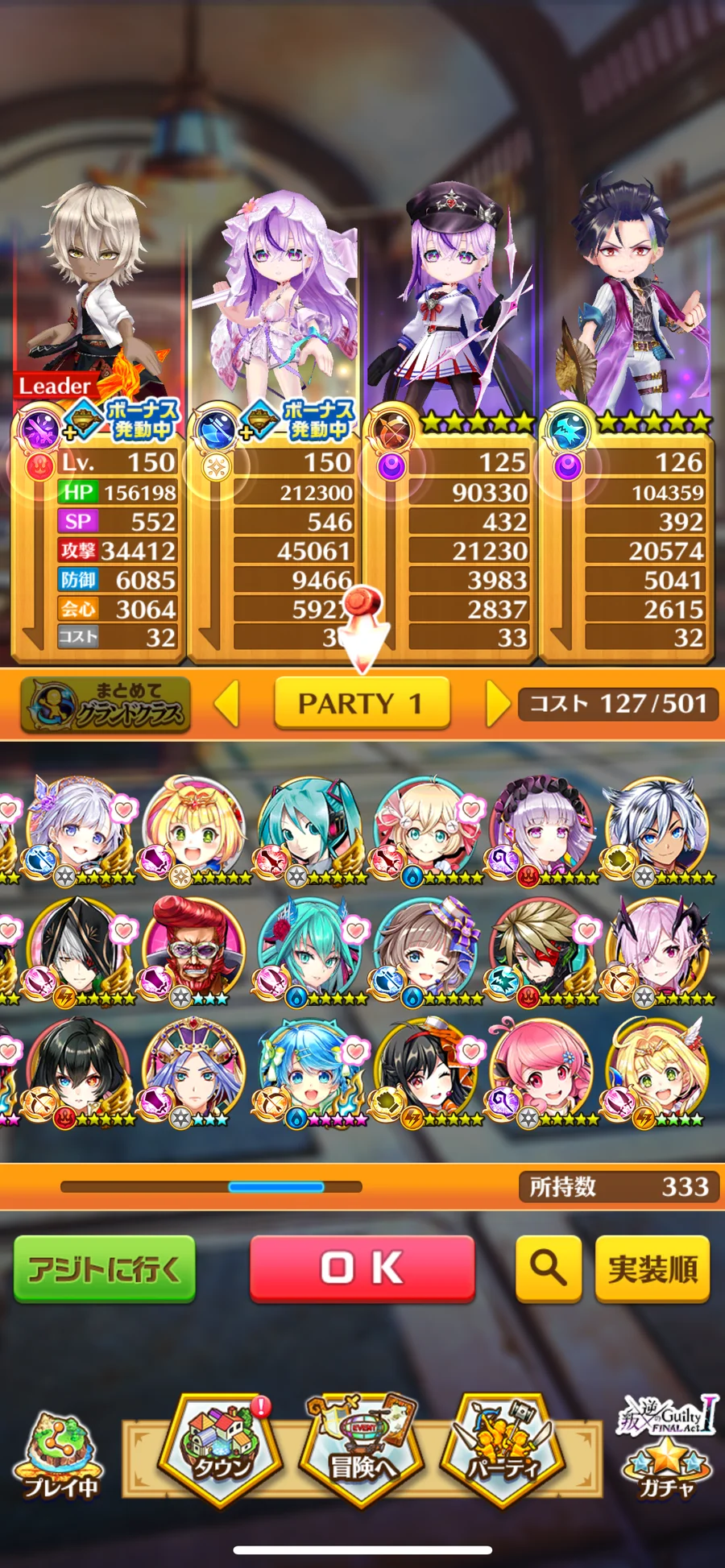Open the まとめてグランドクラス button
The height and width of the screenshot is (1568, 725).
click(x=106, y=704)
